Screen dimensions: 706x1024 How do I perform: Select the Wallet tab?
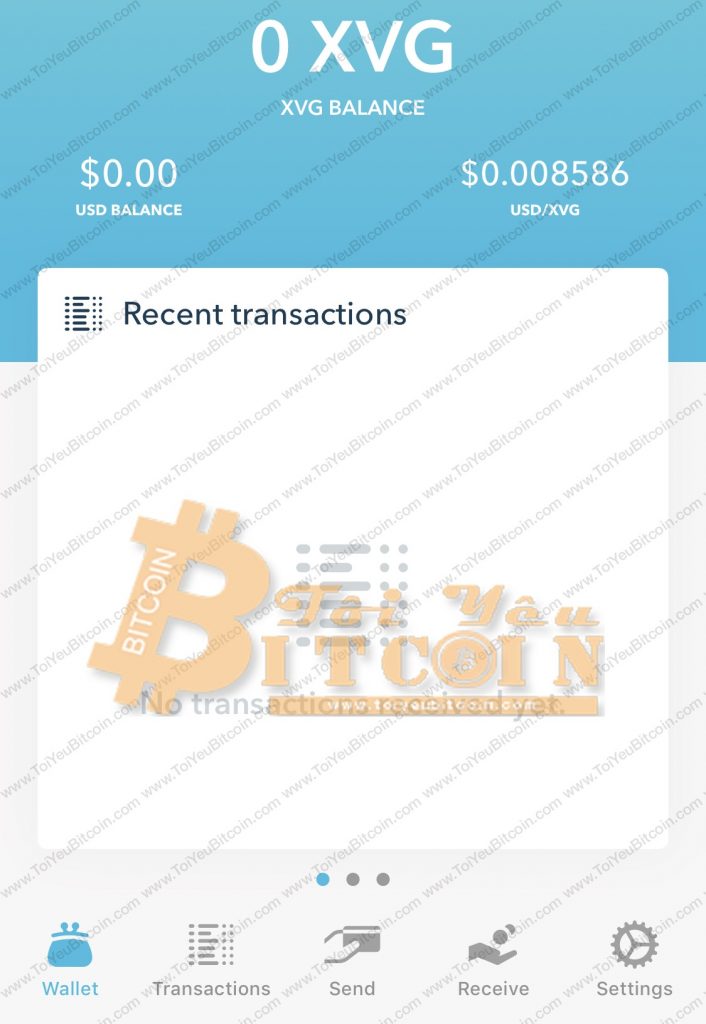tap(70, 960)
